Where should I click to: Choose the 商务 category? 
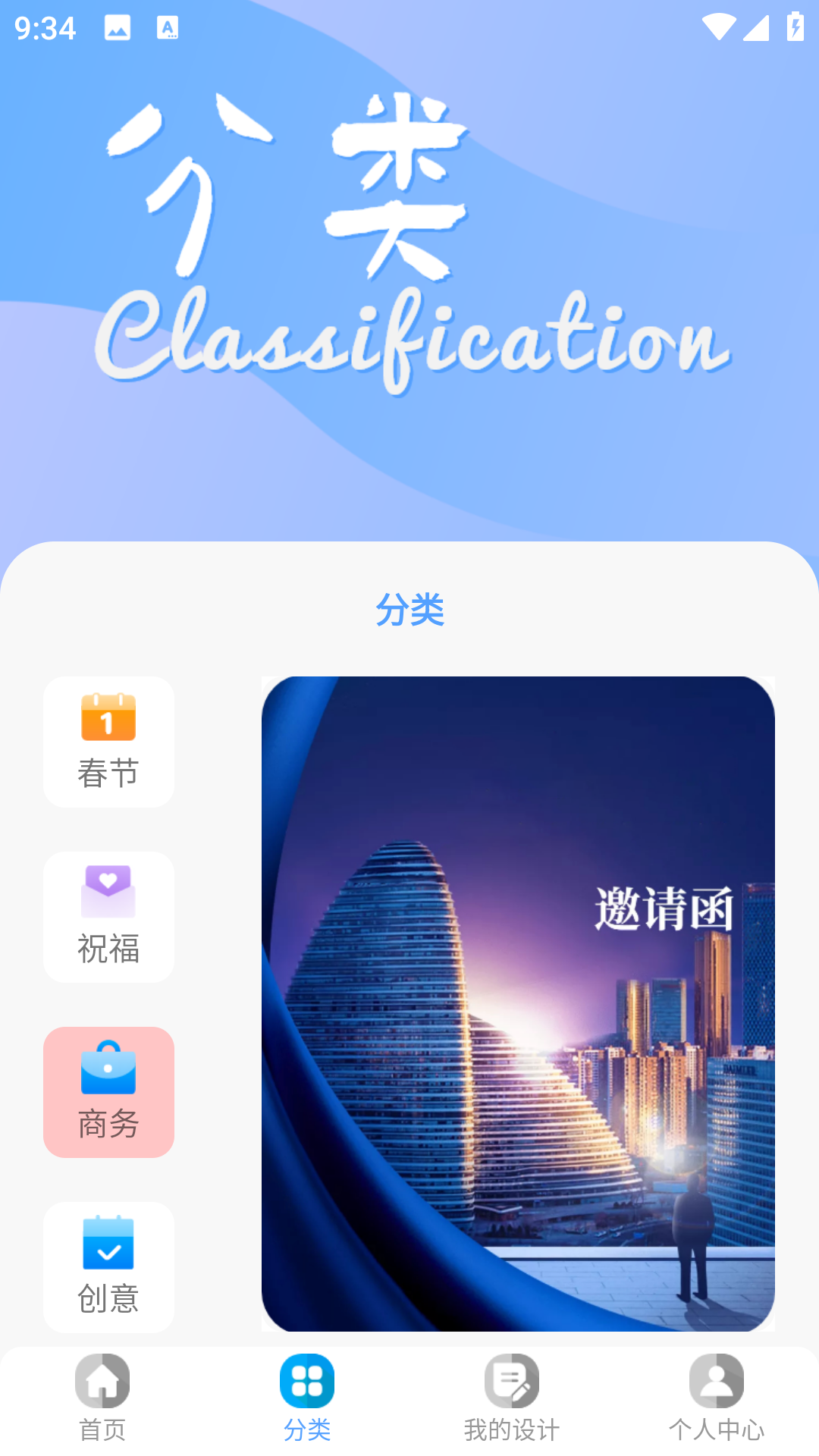(x=108, y=1092)
